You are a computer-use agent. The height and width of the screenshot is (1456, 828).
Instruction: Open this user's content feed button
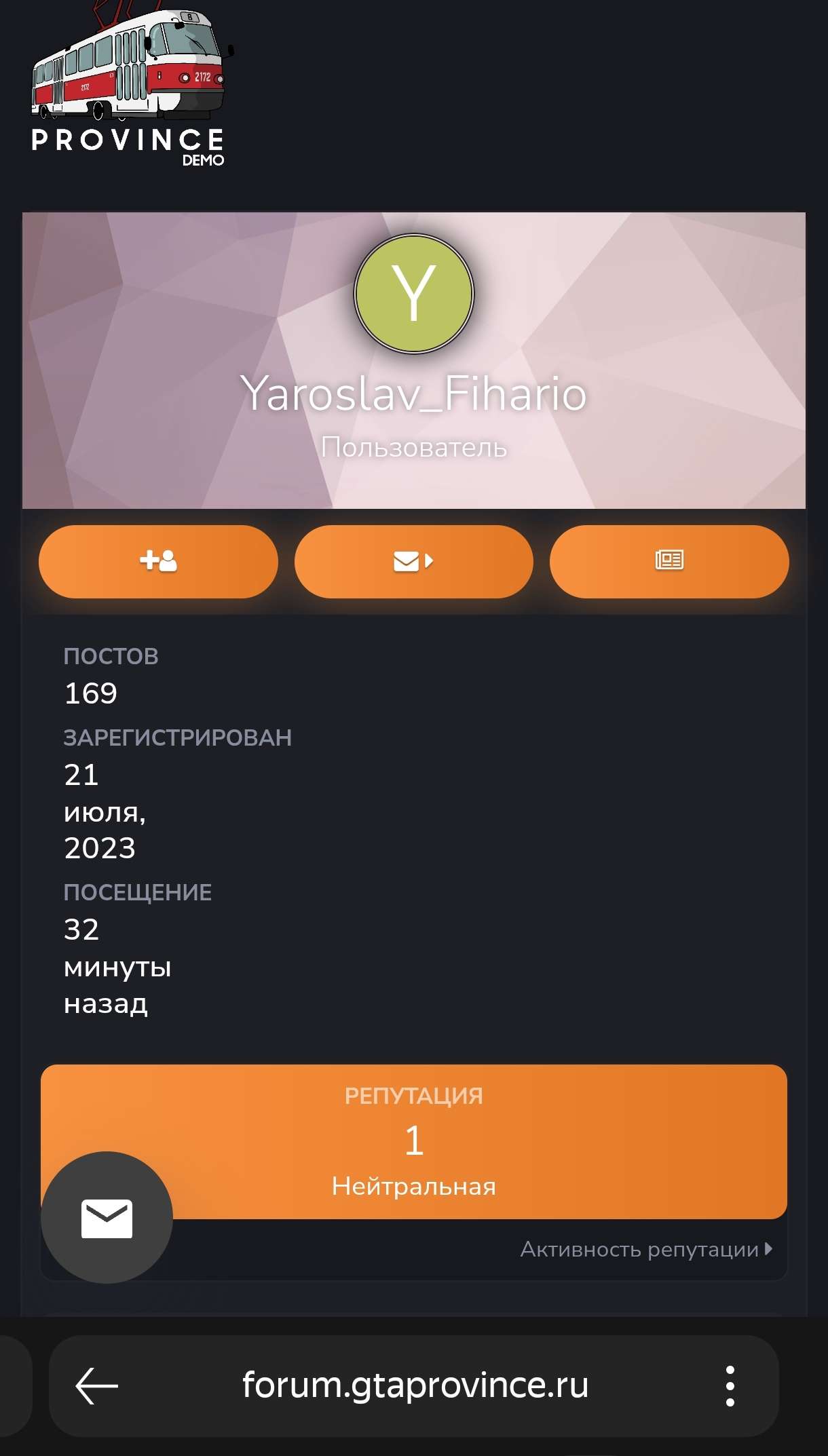click(669, 561)
